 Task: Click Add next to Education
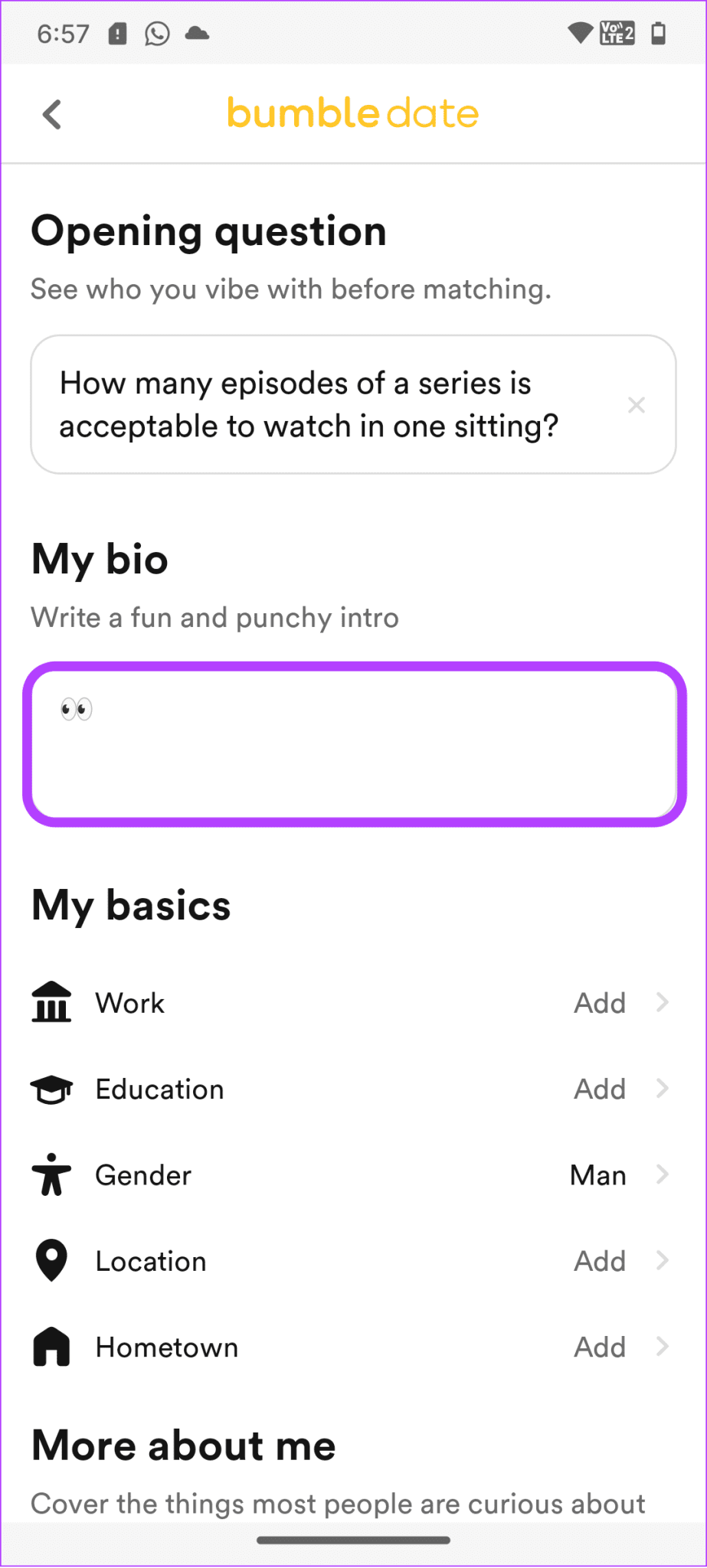click(600, 1088)
